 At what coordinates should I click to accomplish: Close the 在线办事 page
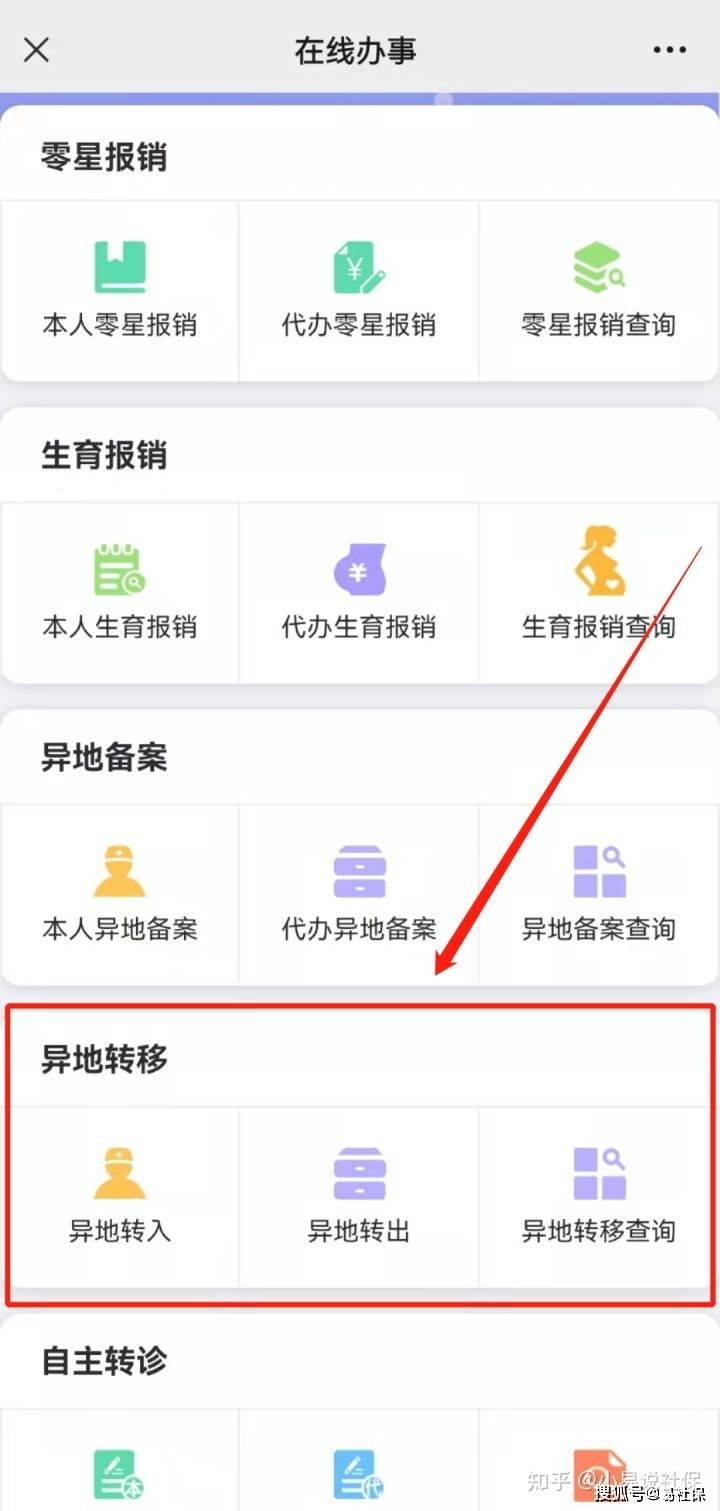[36, 50]
